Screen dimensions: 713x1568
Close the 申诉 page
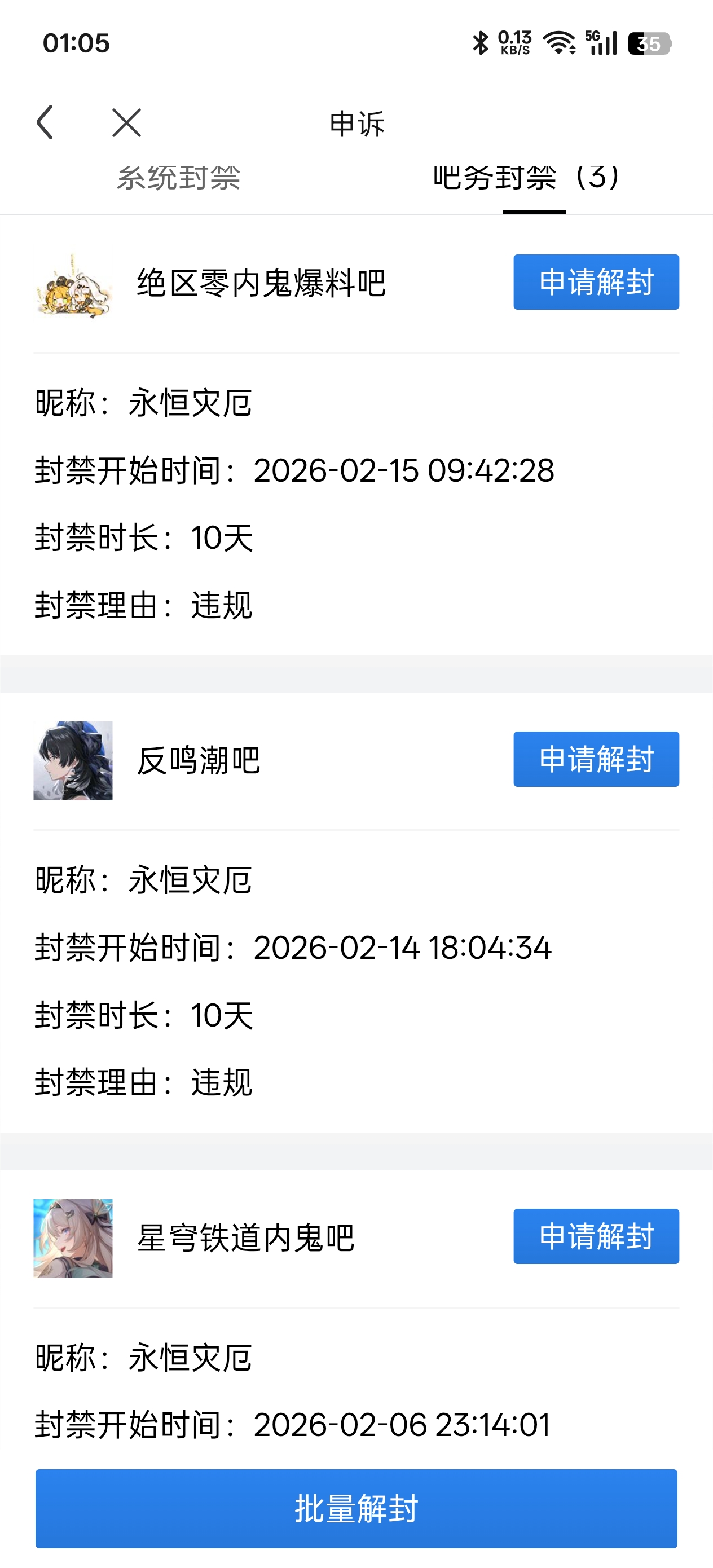127,123
